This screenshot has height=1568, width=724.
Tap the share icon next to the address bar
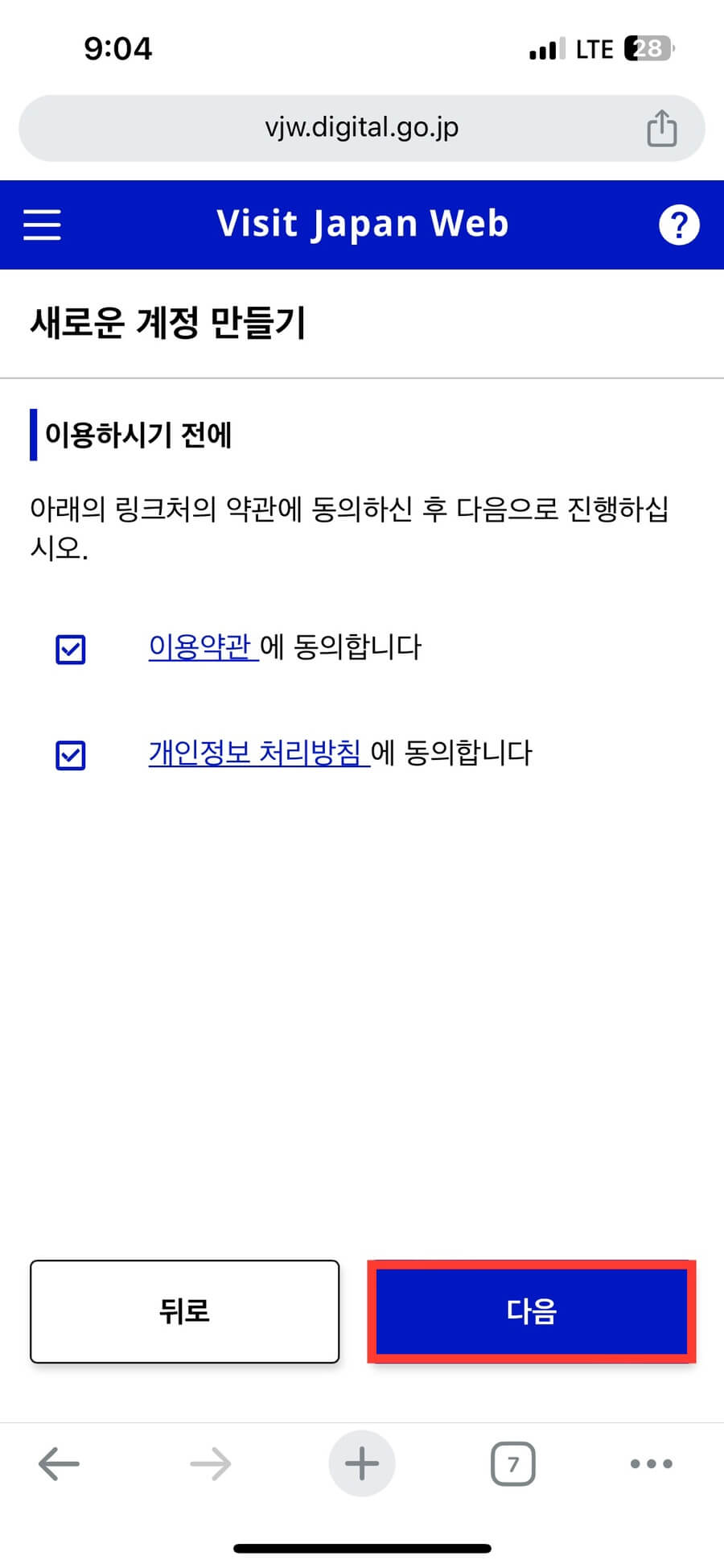tap(661, 127)
